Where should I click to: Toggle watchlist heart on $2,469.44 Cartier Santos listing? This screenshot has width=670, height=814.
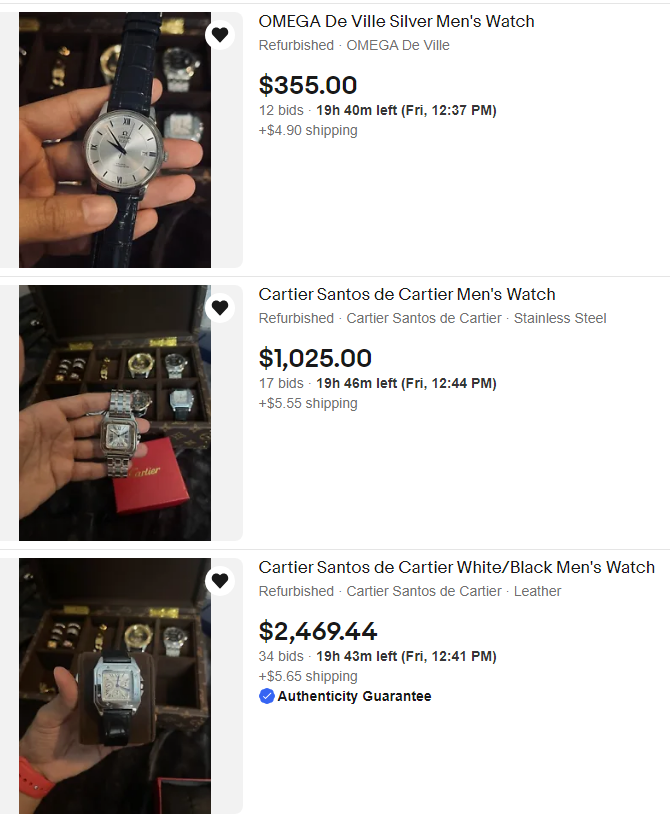point(220,581)
